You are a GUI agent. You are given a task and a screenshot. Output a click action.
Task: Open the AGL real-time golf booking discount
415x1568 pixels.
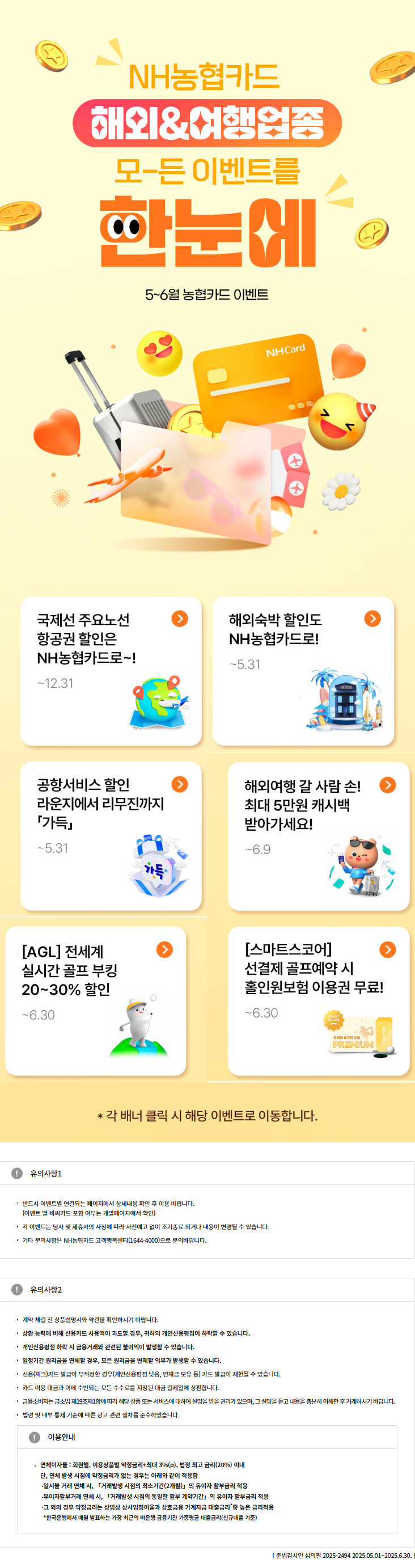96,1000
